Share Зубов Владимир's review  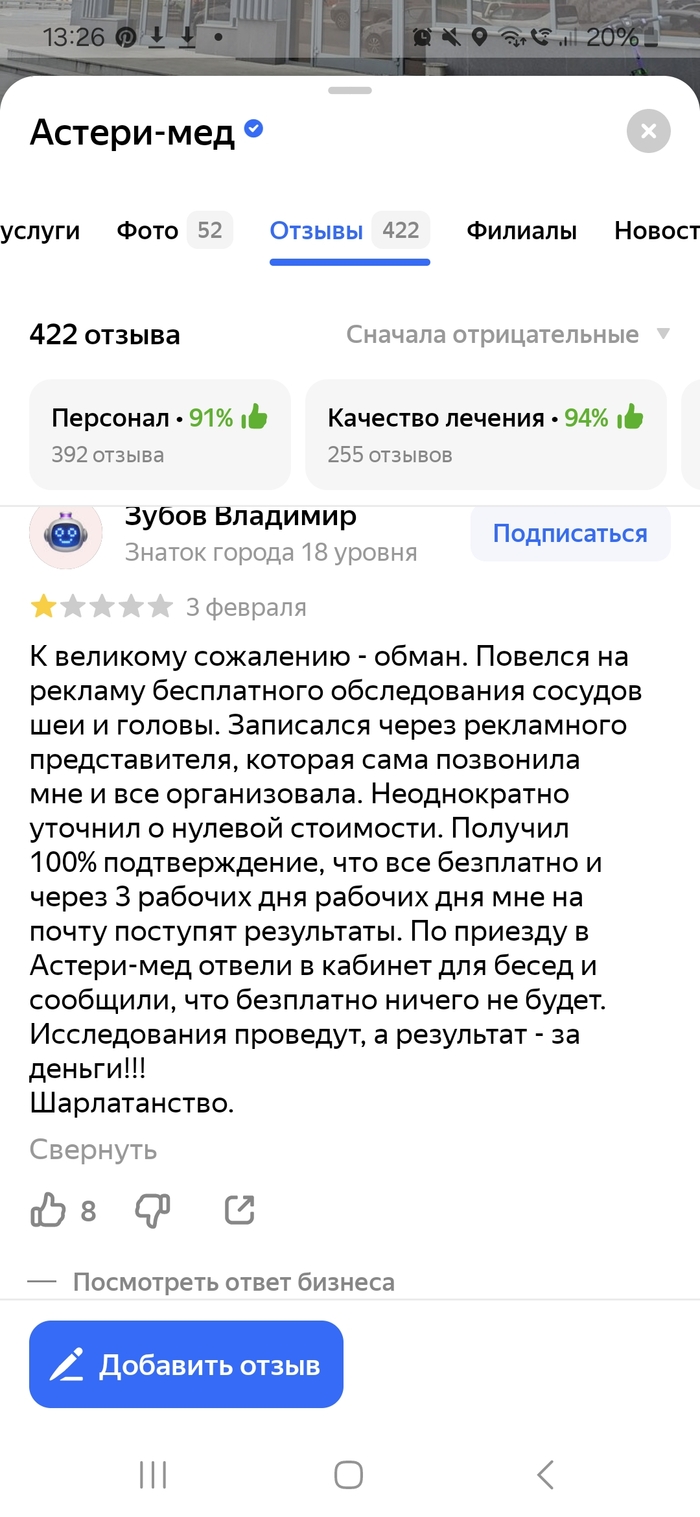coord(240,1211)
